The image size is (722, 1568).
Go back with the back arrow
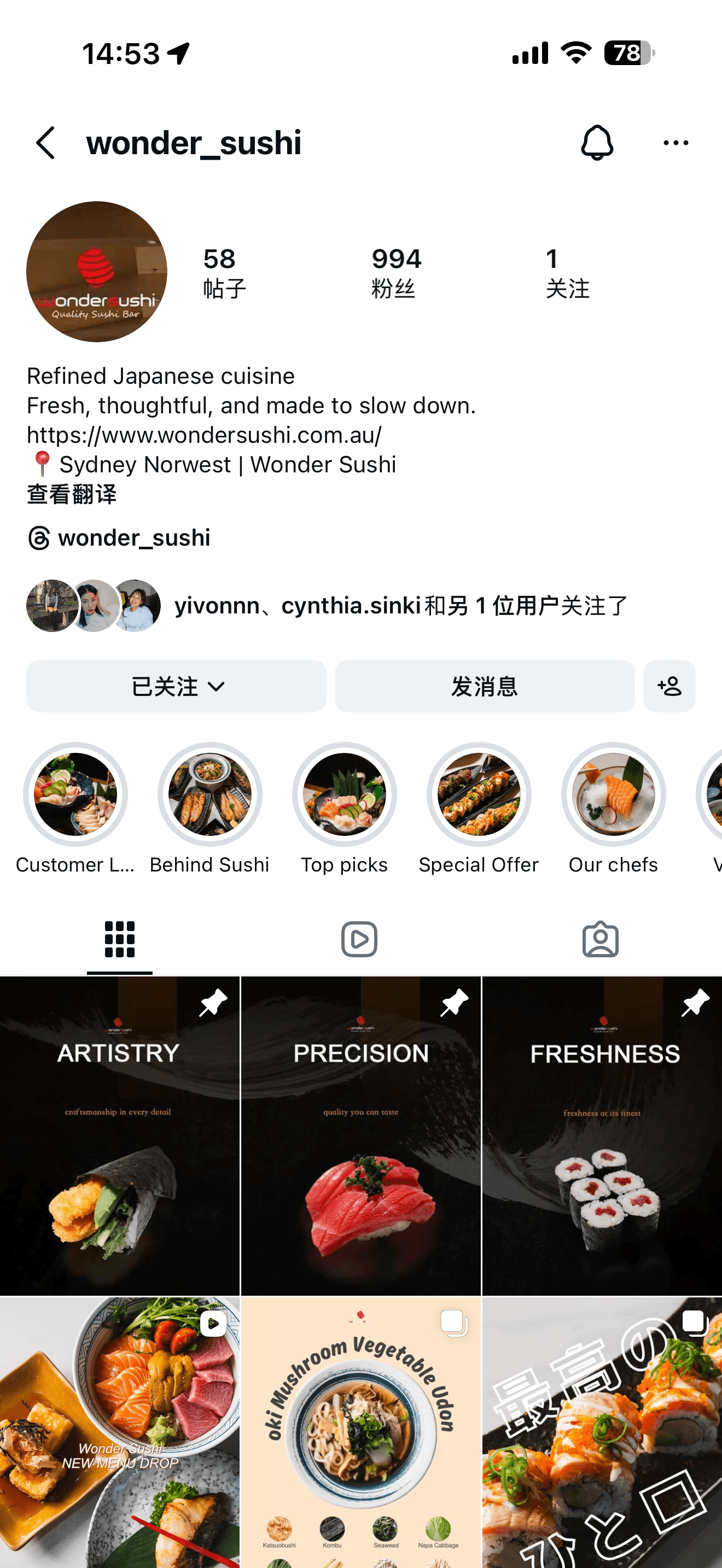[45, 142]
